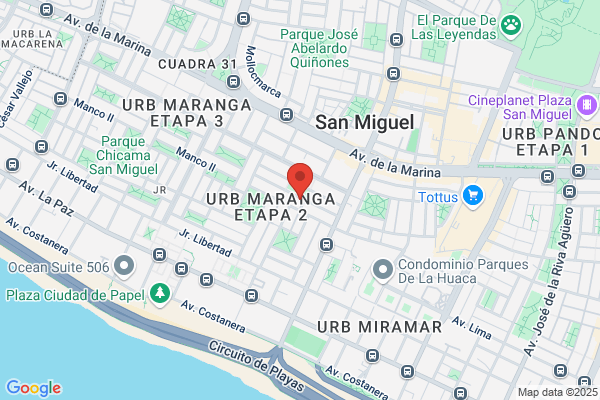
Task: Select the Ocean Suite 506 marker
Action: click(x=124, y=266)
